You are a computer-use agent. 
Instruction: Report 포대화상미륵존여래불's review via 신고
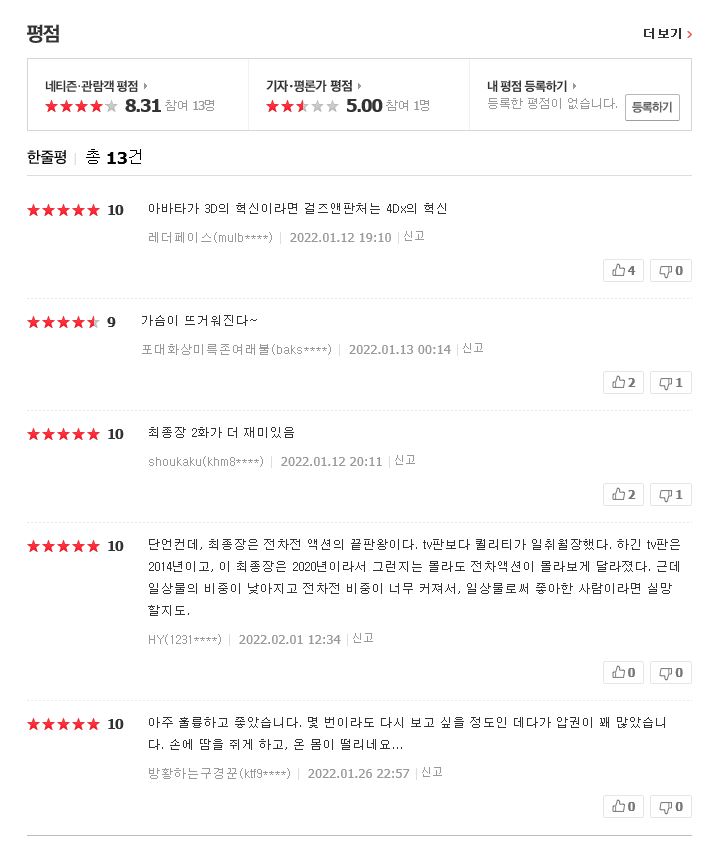[x=473, y=348]
